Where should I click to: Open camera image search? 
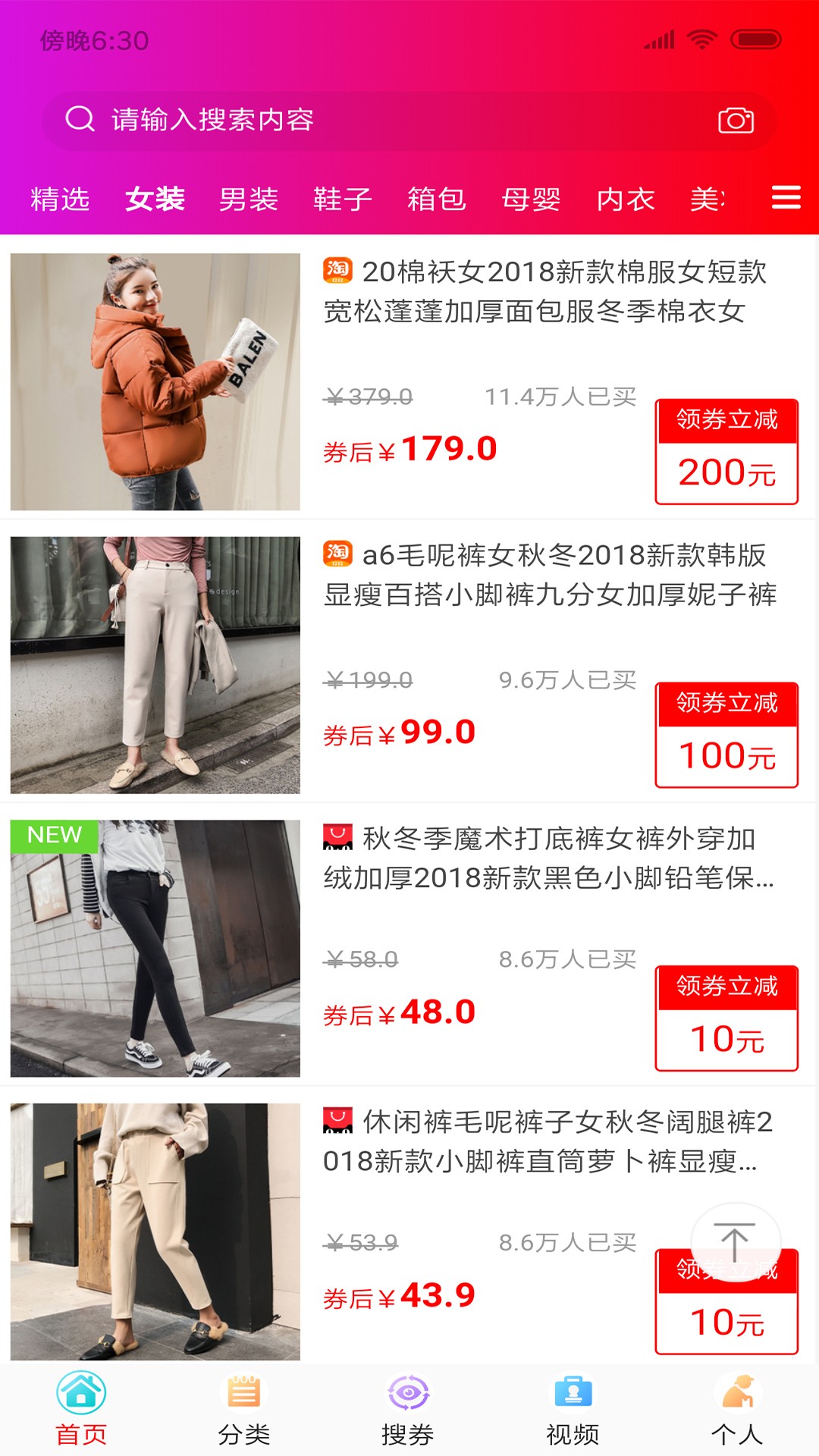[736, 120]
